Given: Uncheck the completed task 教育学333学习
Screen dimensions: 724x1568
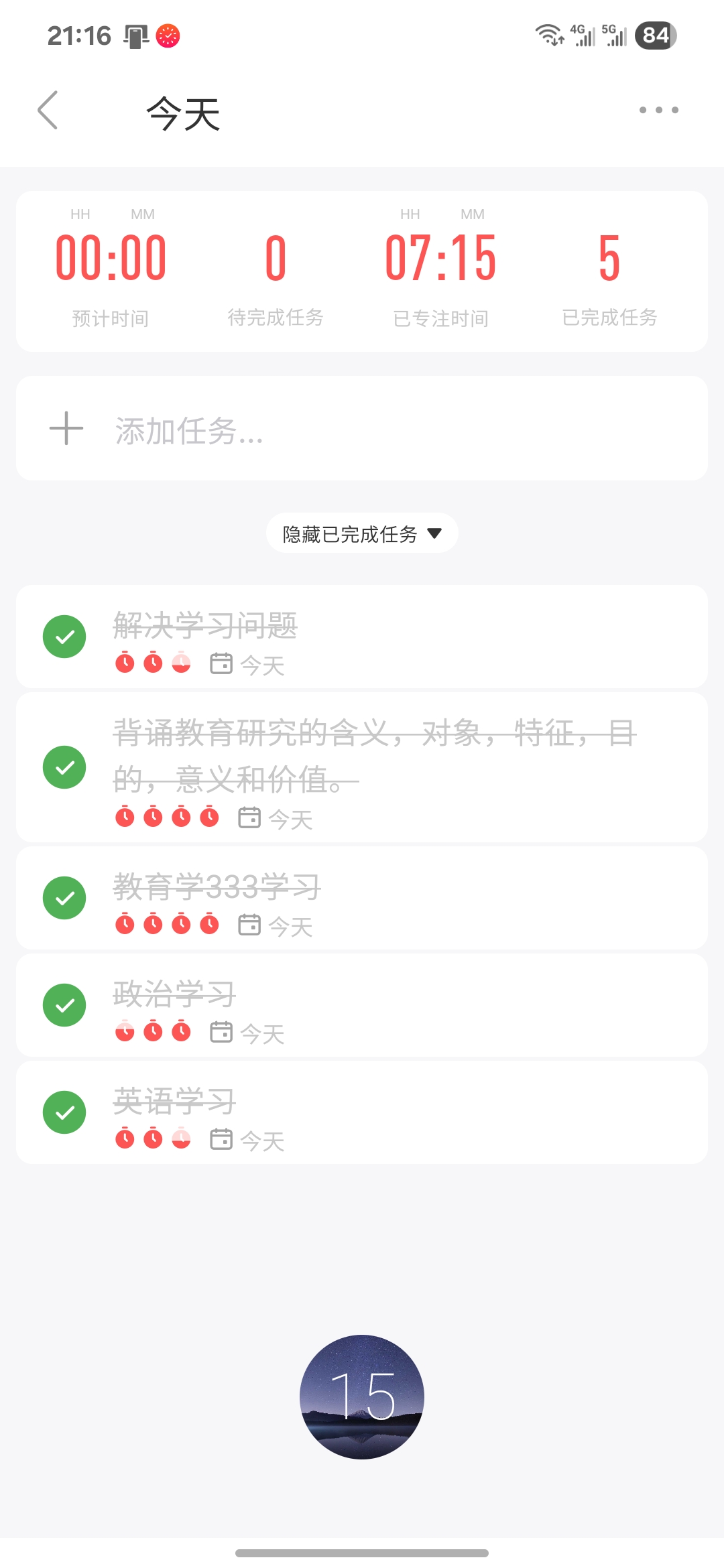Looking at the screenshot, I should point(64,898).
